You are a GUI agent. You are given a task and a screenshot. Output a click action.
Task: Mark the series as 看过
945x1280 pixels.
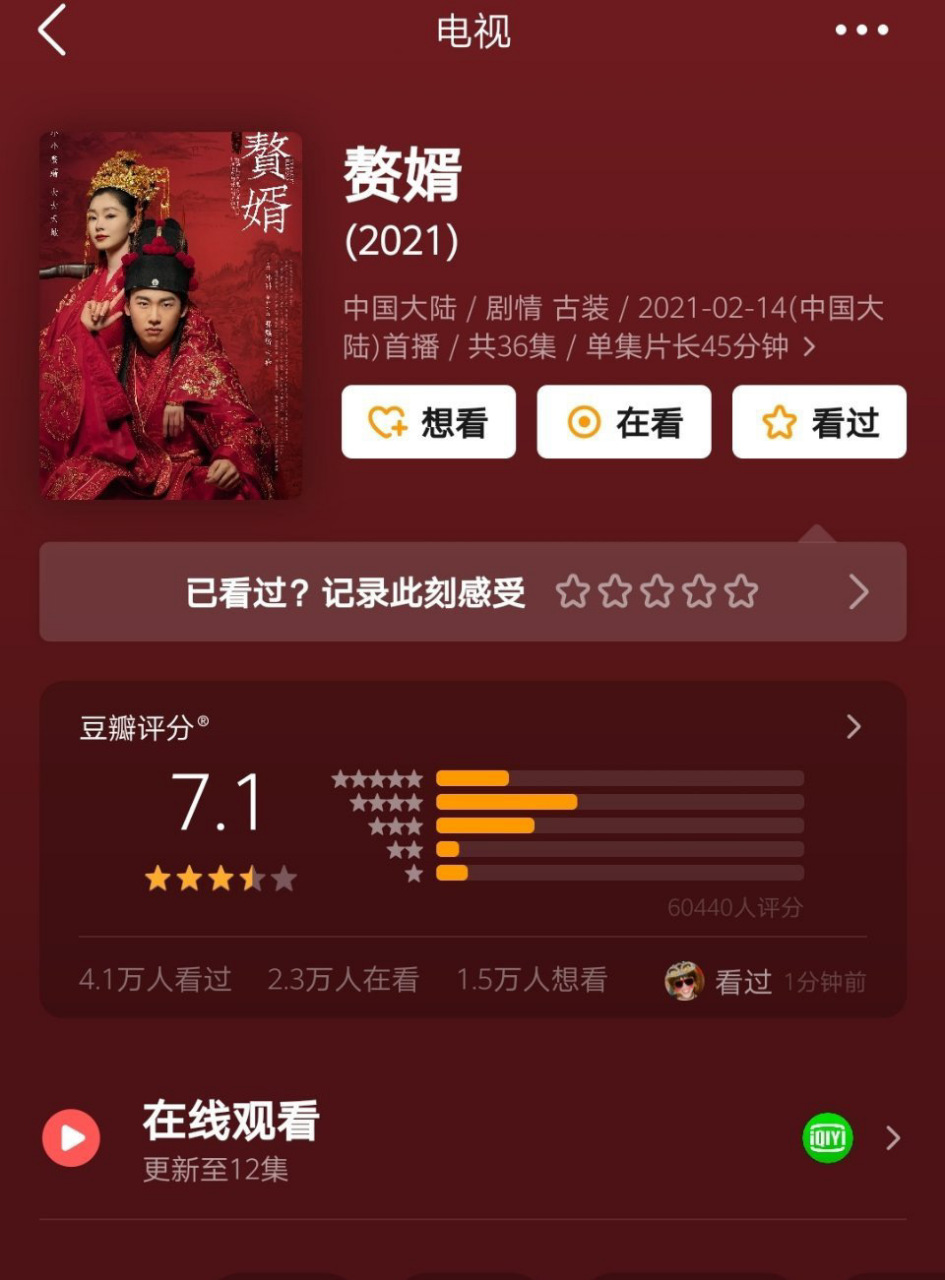(819, 423)
